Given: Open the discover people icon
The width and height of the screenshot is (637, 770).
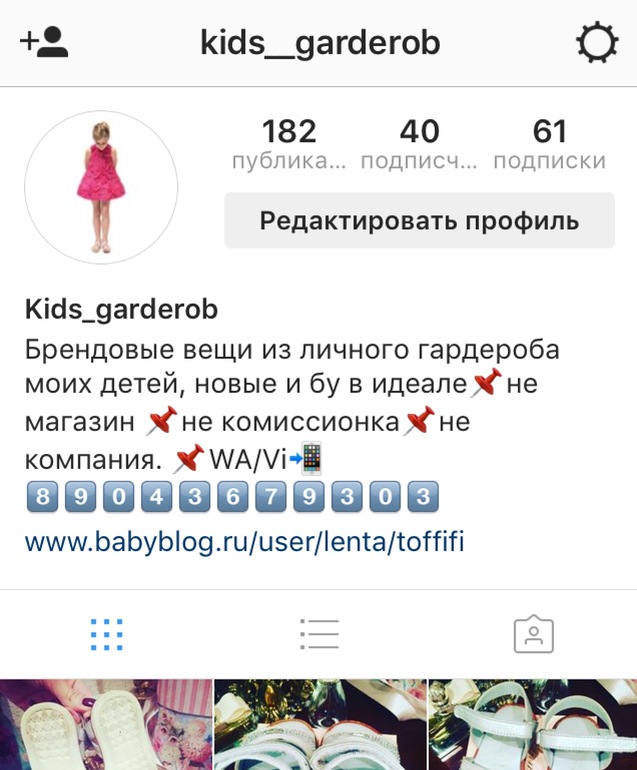Looking at the screenshot, I should (44, 43).
